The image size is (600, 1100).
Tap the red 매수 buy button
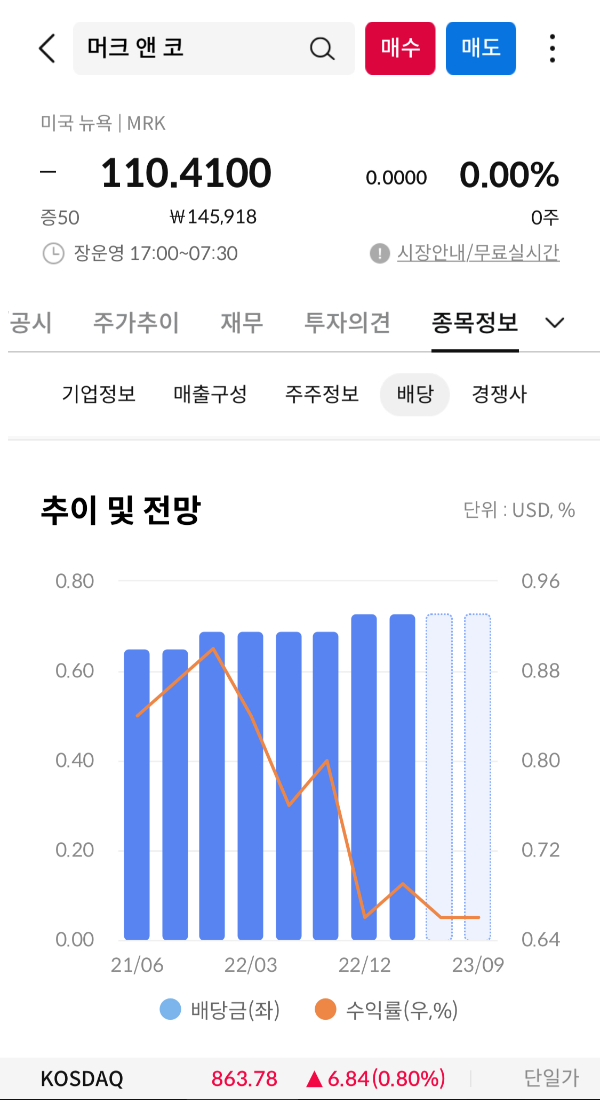point(400,48)
